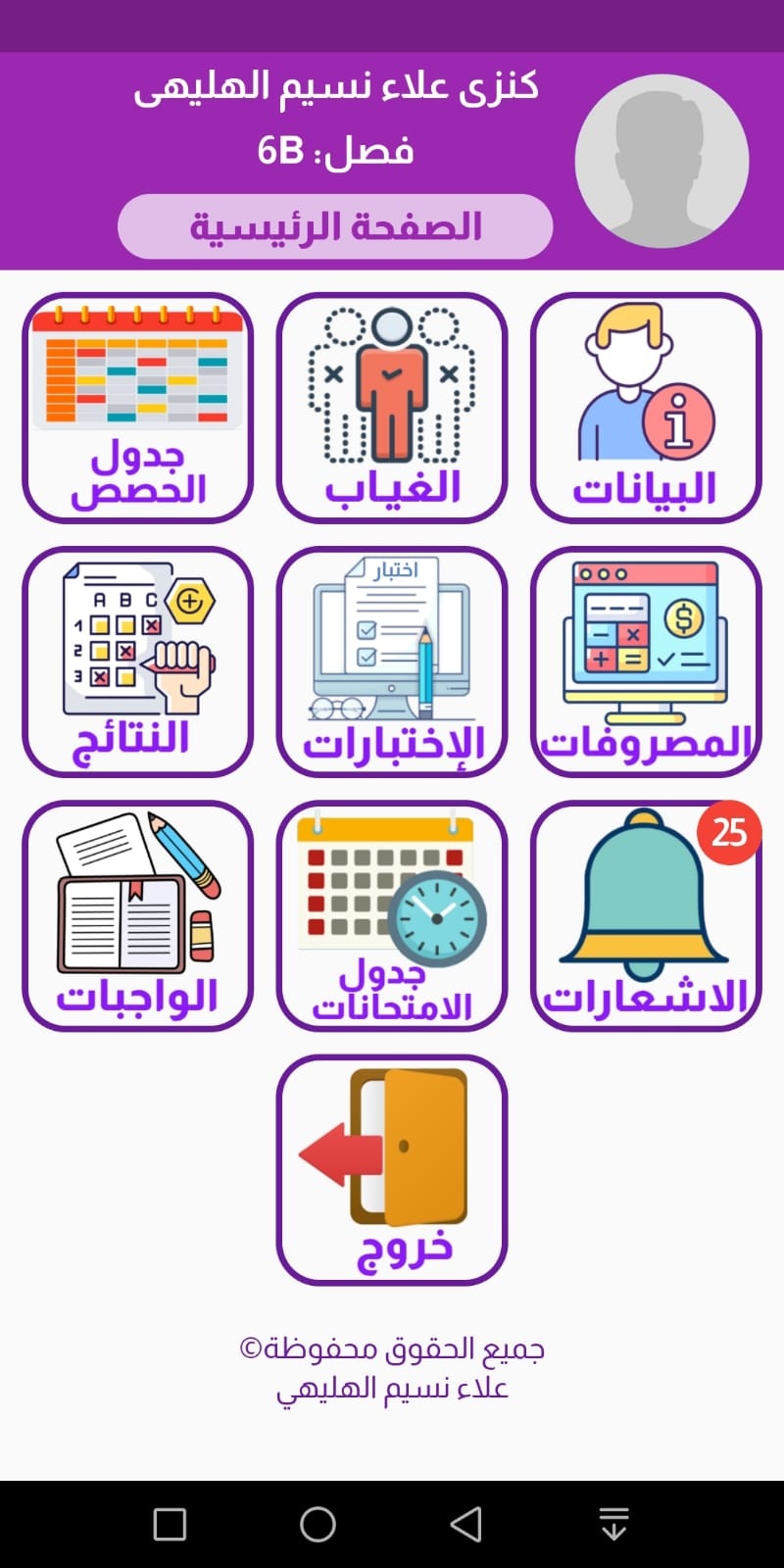Open الإختبارات quizzes tile
Screen dimensions: 784x1568
point(392,661)
